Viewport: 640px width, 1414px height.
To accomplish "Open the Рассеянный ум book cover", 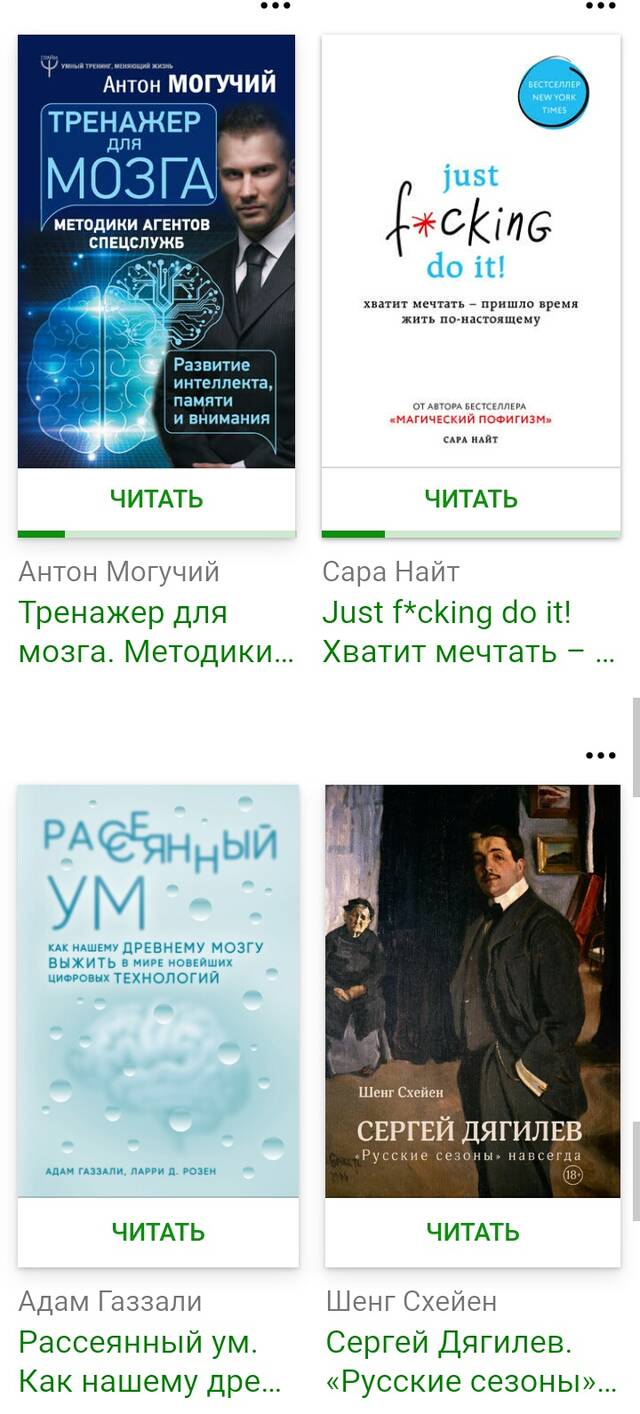I will click(x=158, y=991).
